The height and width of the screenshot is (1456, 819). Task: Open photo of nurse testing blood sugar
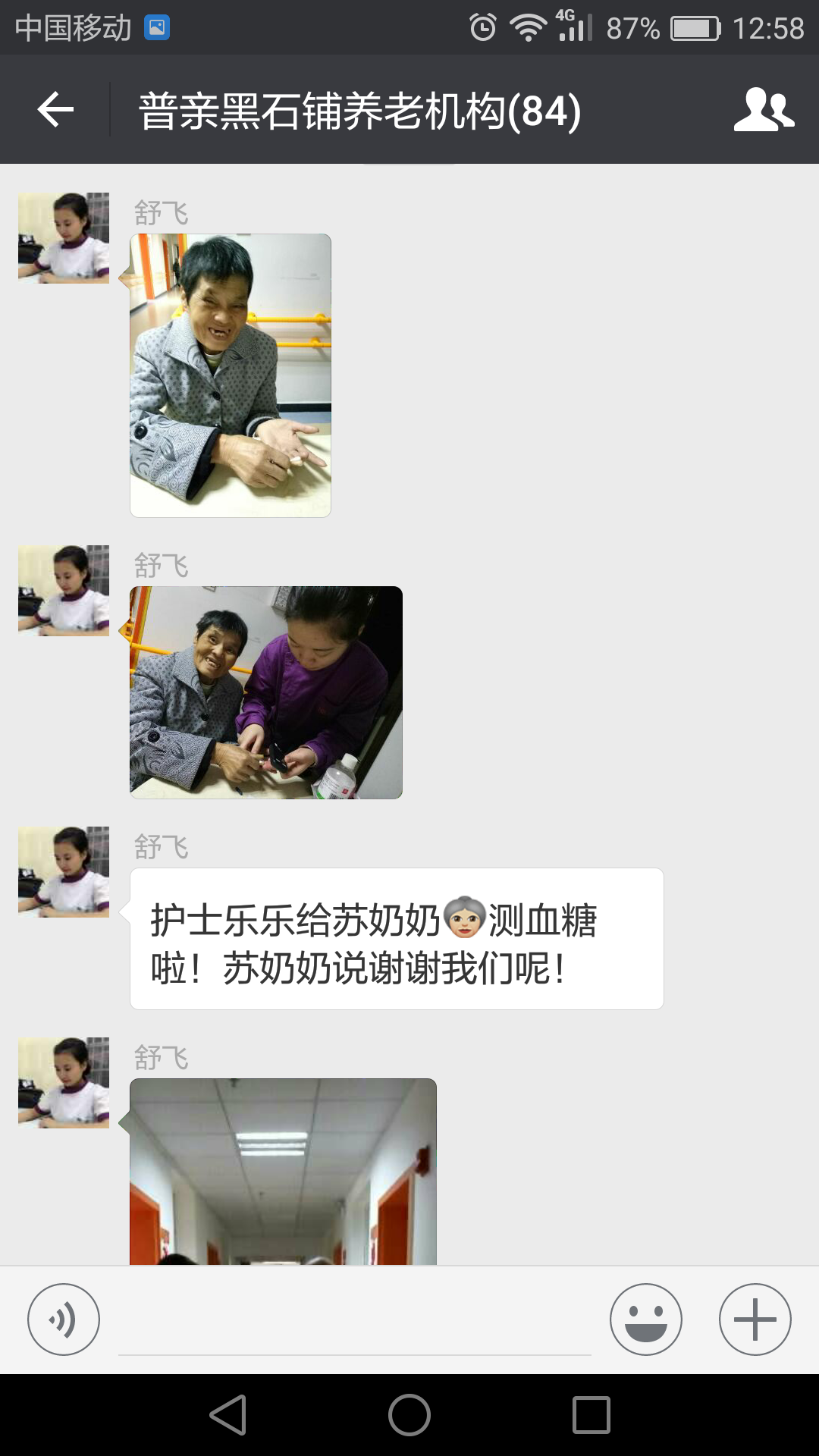[266, 692]
